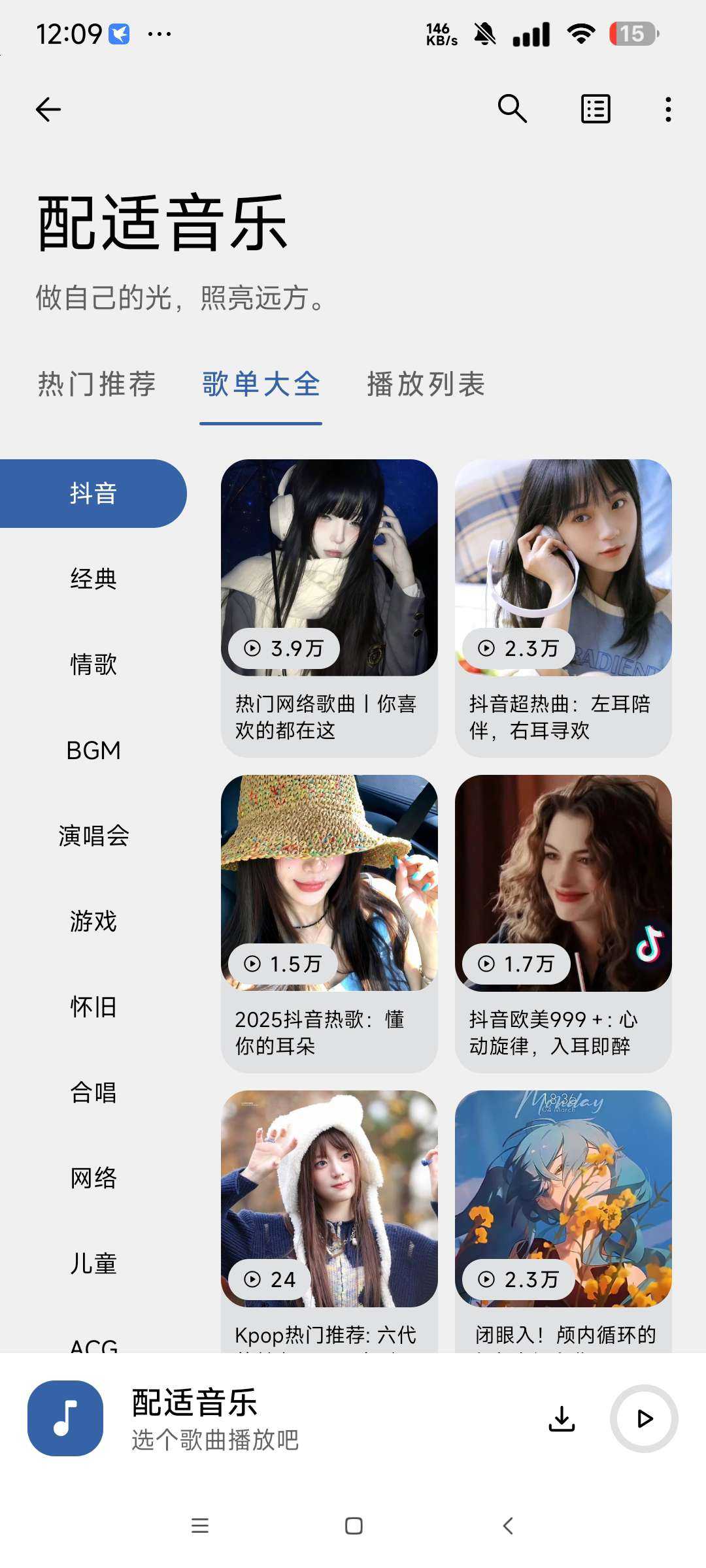Open the search icon in the top bar
706x1568 pixels.
[512, 108]
